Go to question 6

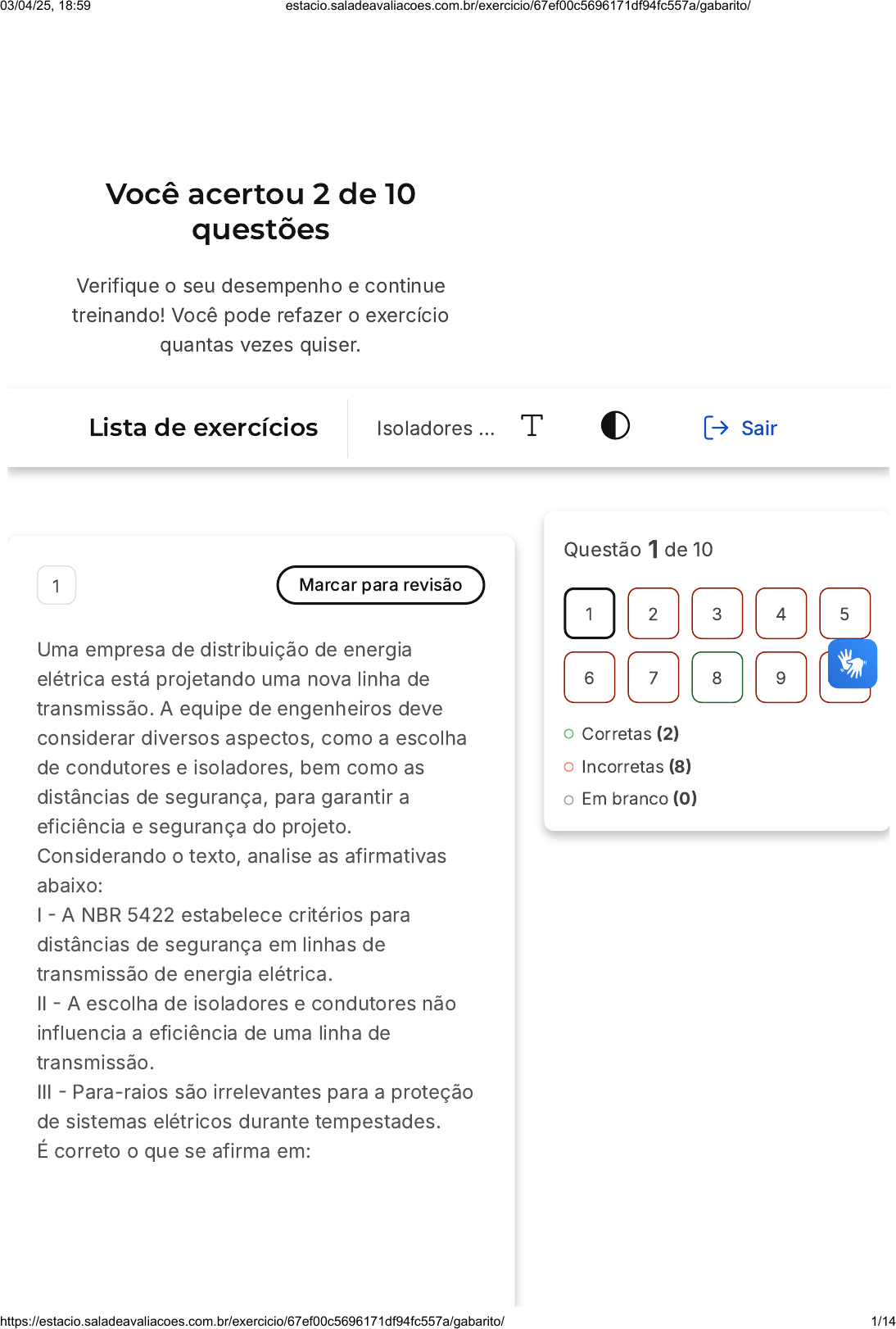click(590, 678)
